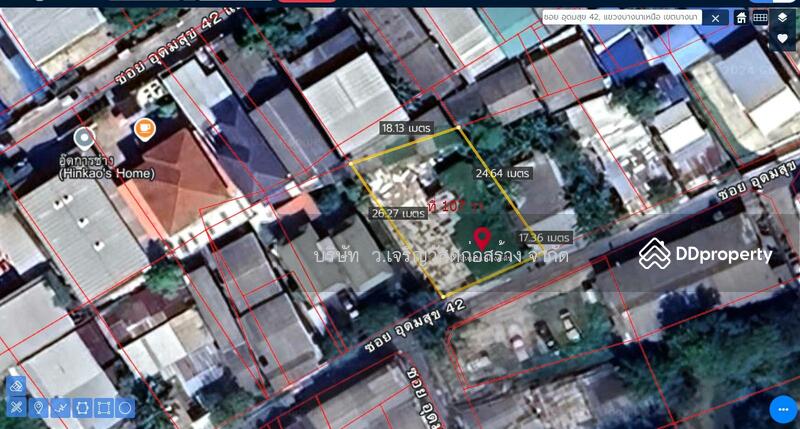This screenshot has height=429, width=800.
Task: Open the grid table icon
Action: click(x=761, y=17)
